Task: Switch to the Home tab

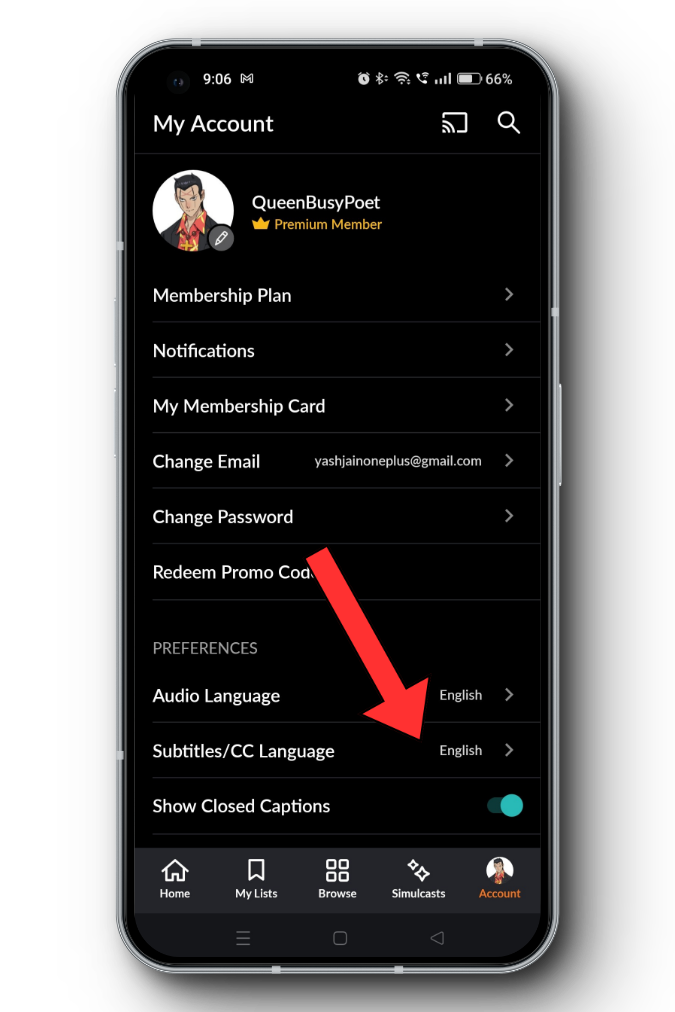Action: pos(175,879)
